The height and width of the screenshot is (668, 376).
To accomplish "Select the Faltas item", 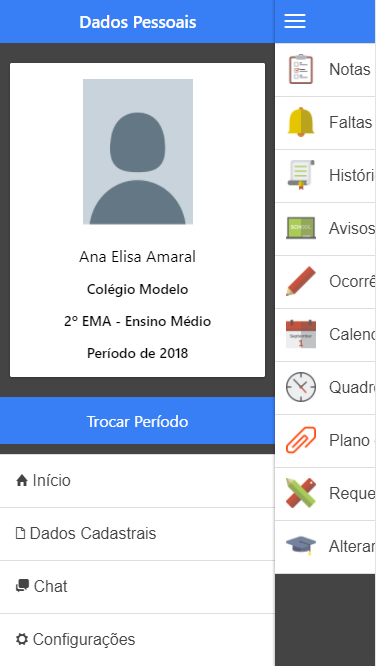I will click(325, 123).
